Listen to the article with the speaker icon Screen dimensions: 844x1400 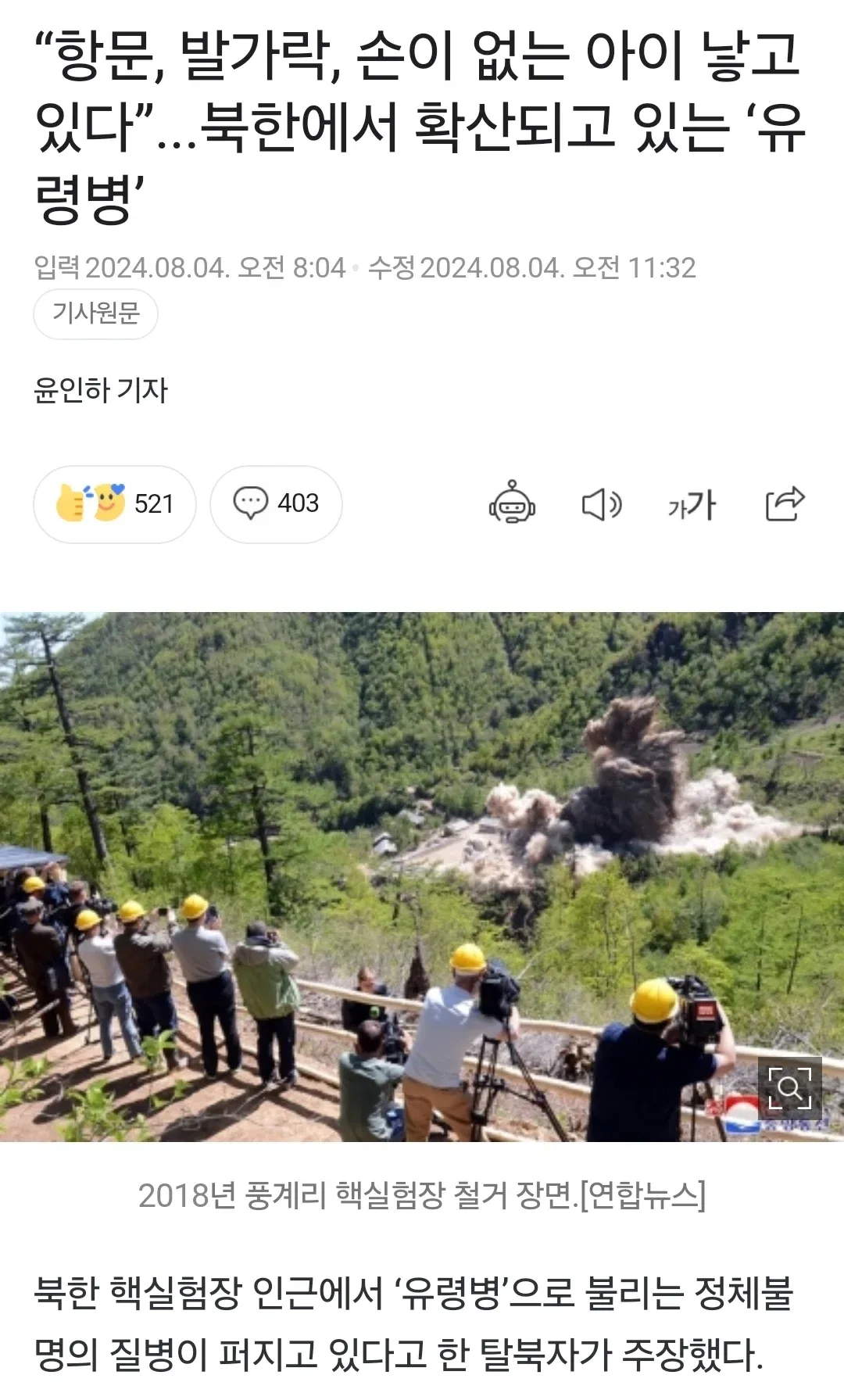tap(602, 505)
